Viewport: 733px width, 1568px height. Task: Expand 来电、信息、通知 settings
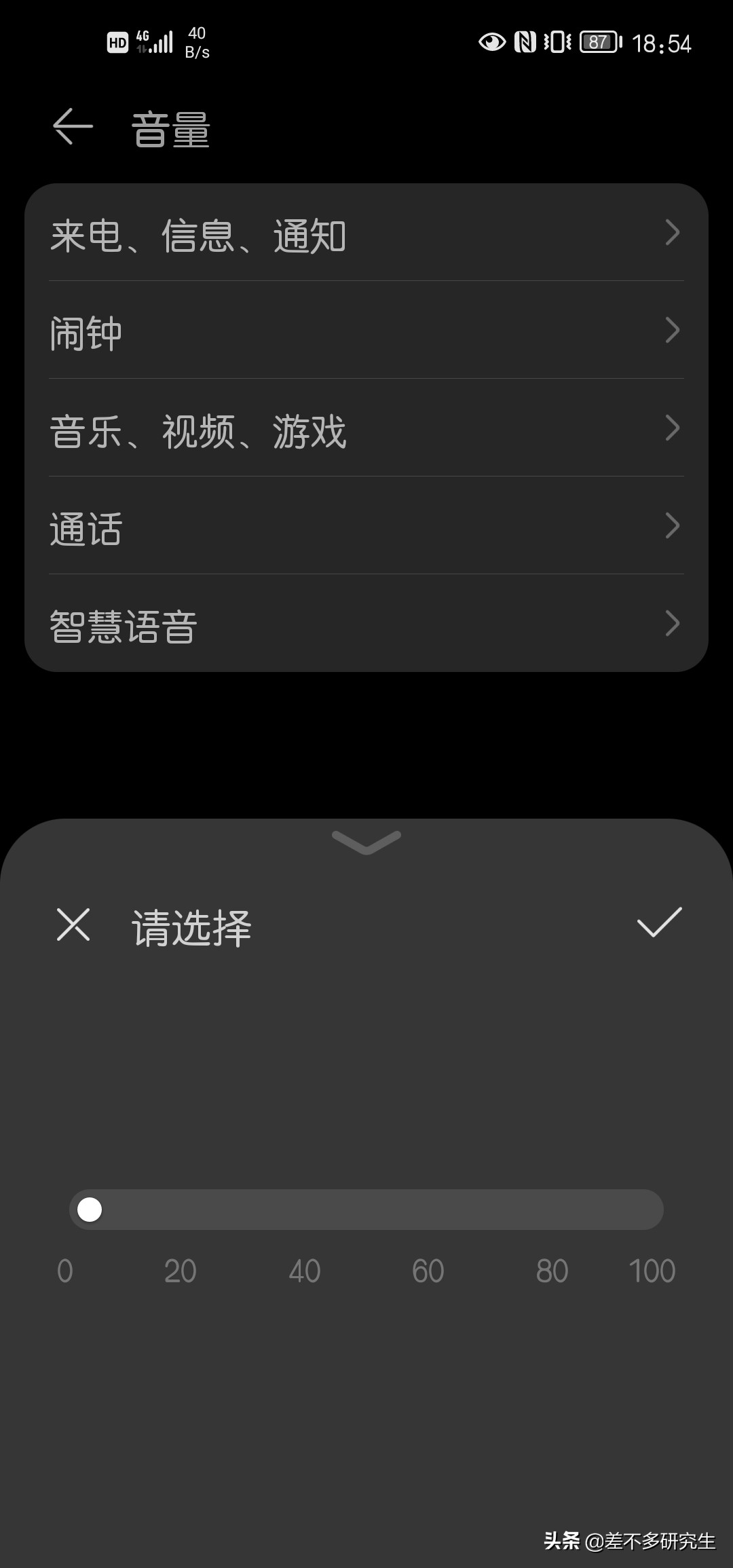click(x=366, y=234)
